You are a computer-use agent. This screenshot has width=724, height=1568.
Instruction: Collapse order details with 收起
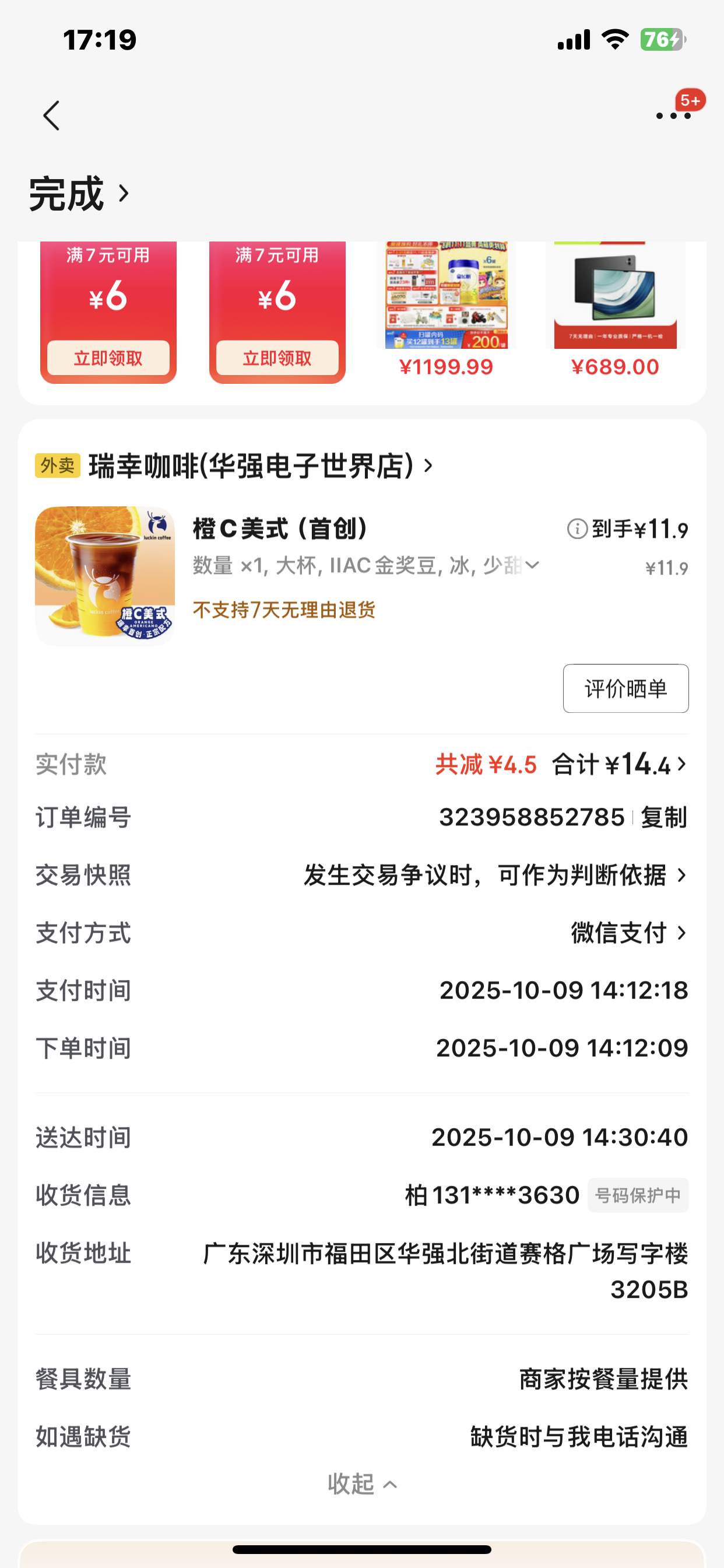pos(362,1484)
